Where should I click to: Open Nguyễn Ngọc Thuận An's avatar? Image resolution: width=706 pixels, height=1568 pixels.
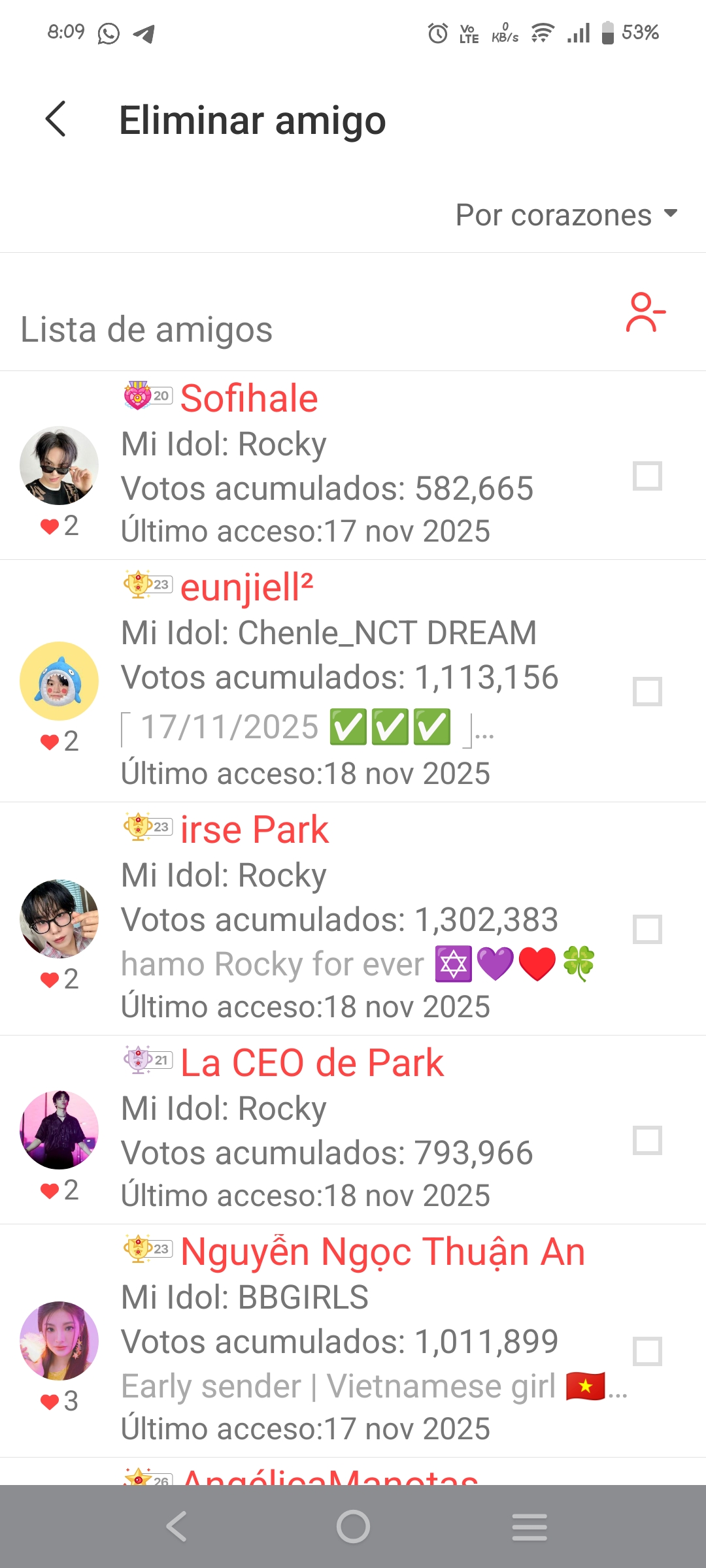coord(59,1341)
